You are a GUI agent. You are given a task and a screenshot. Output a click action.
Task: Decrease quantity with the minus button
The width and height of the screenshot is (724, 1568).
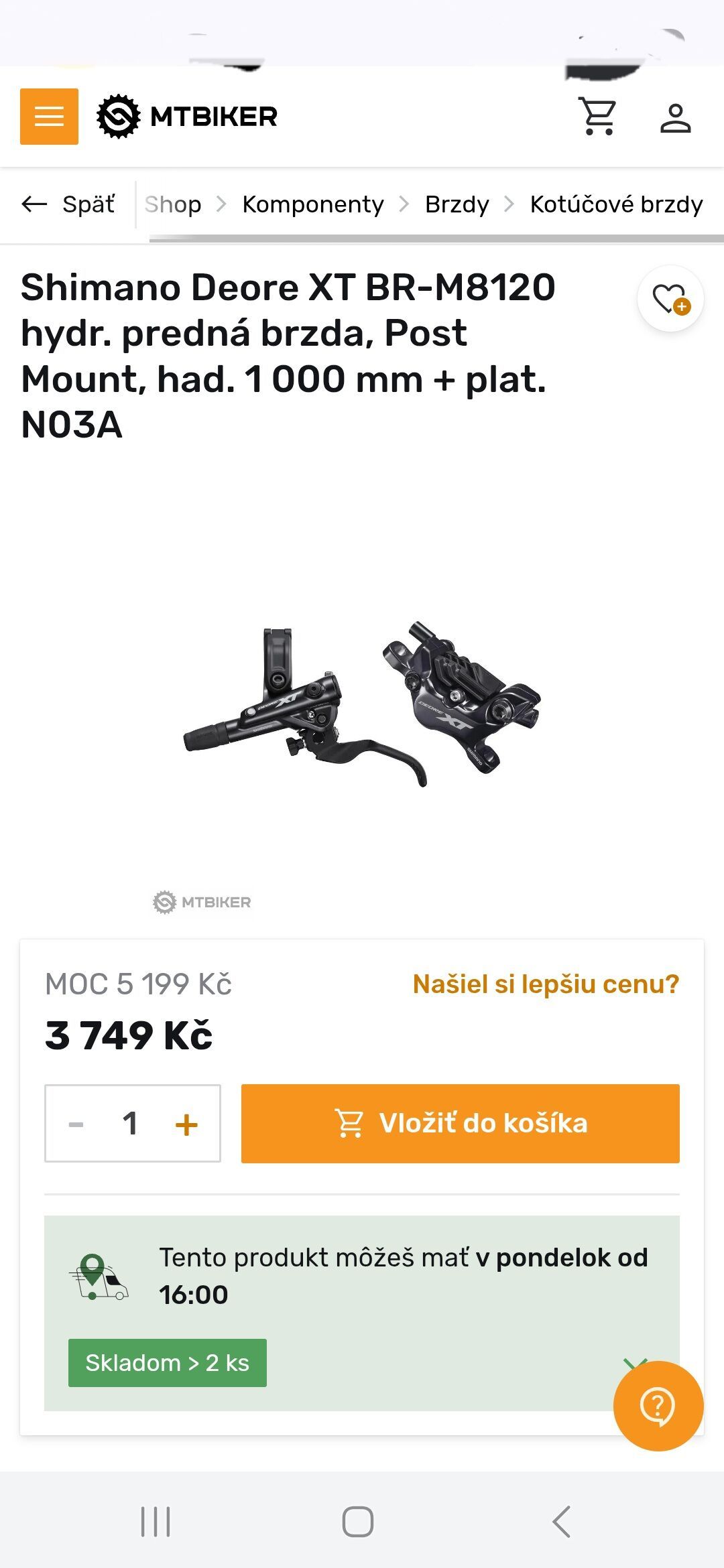[x=76, y=1124]
